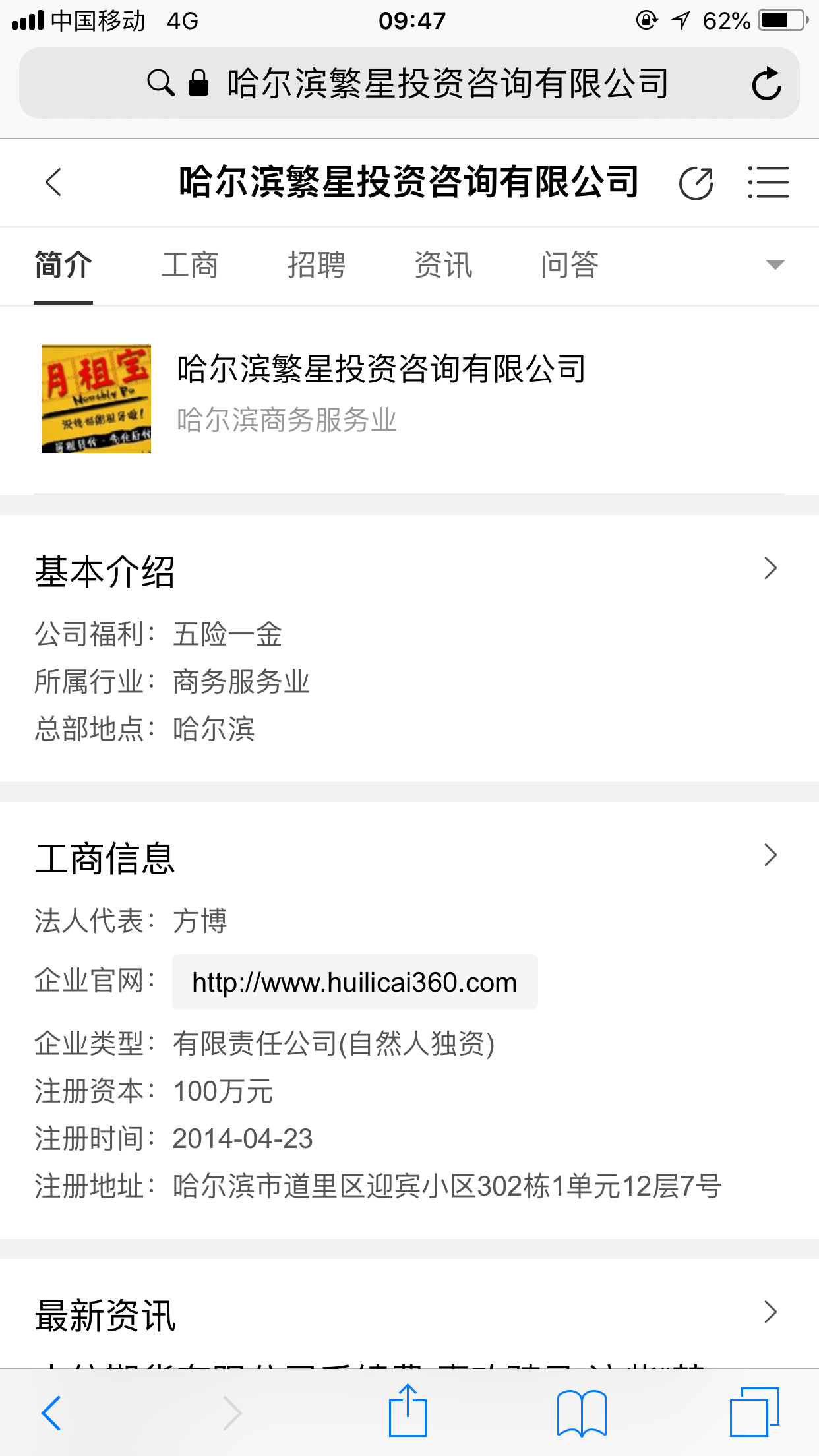Switch to the 工商 tab
The width and height of the screenshot is (819, 1456).
point(190,265)
